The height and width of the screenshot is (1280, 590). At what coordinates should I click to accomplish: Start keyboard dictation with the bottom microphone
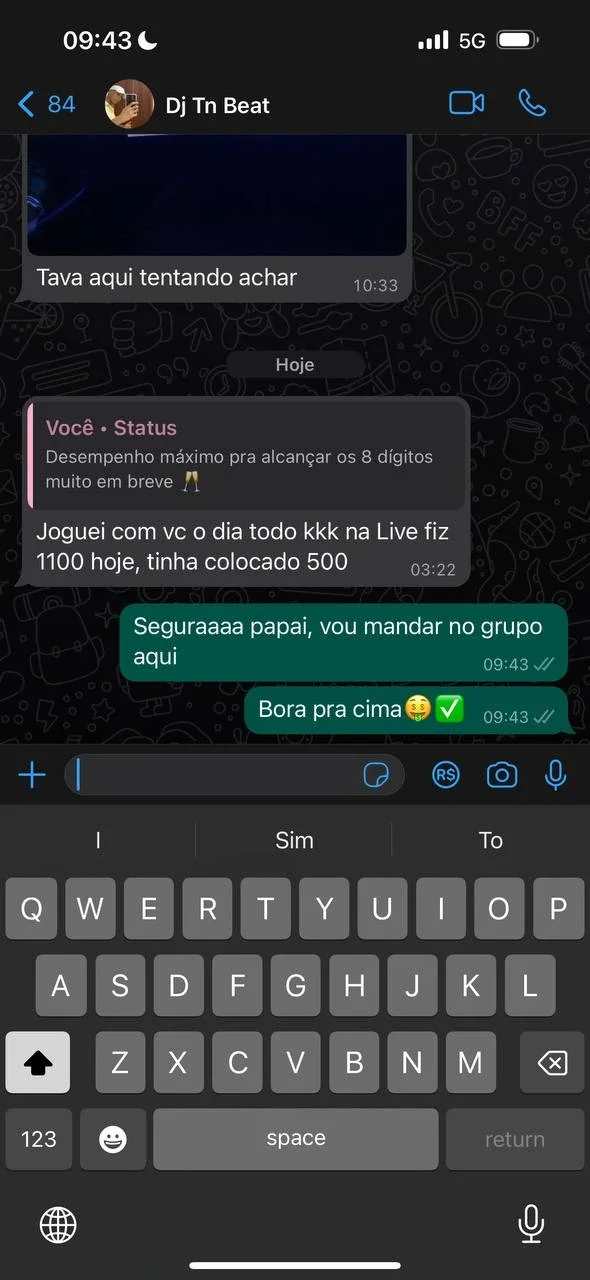click(532, 1223)
